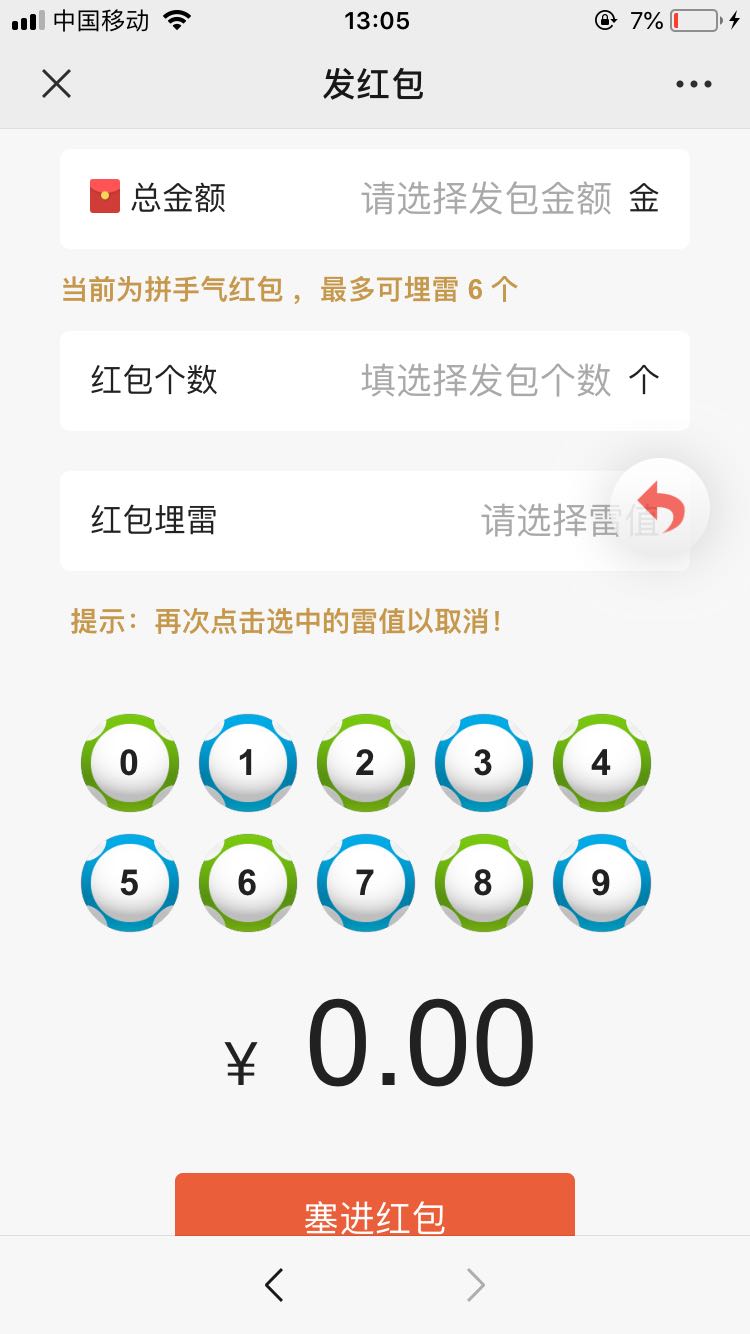Choose mine number 2 ball

pos(365,763)
